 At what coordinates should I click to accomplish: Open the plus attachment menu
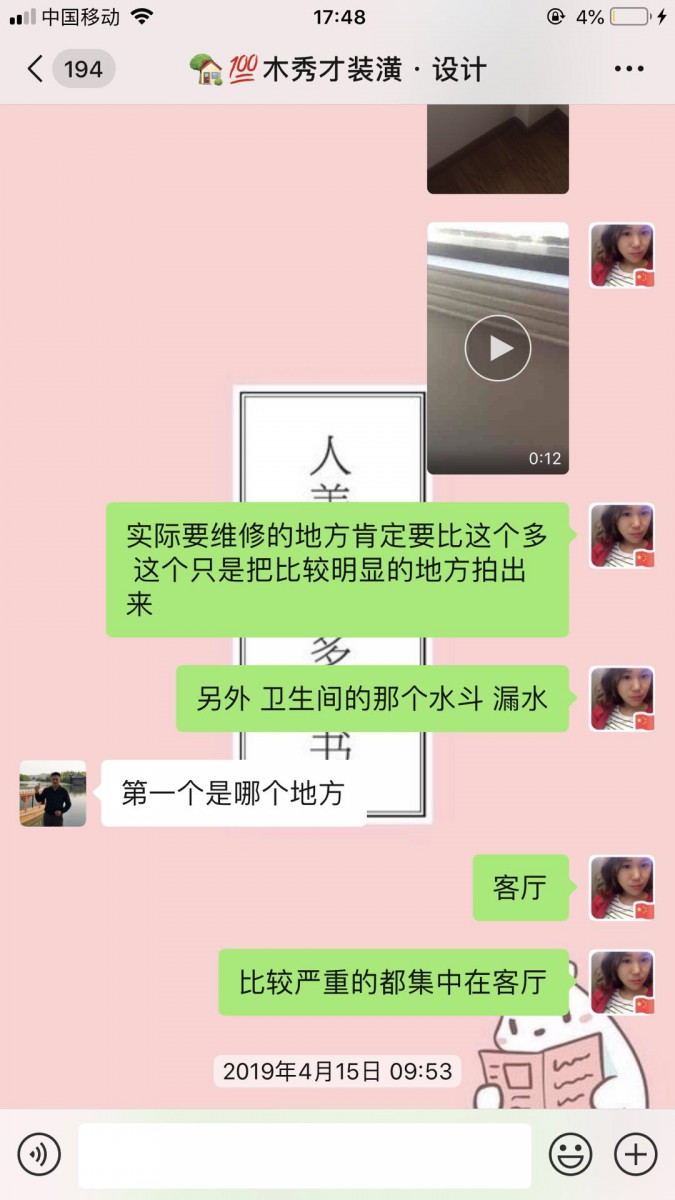[x=635, y=1154]
